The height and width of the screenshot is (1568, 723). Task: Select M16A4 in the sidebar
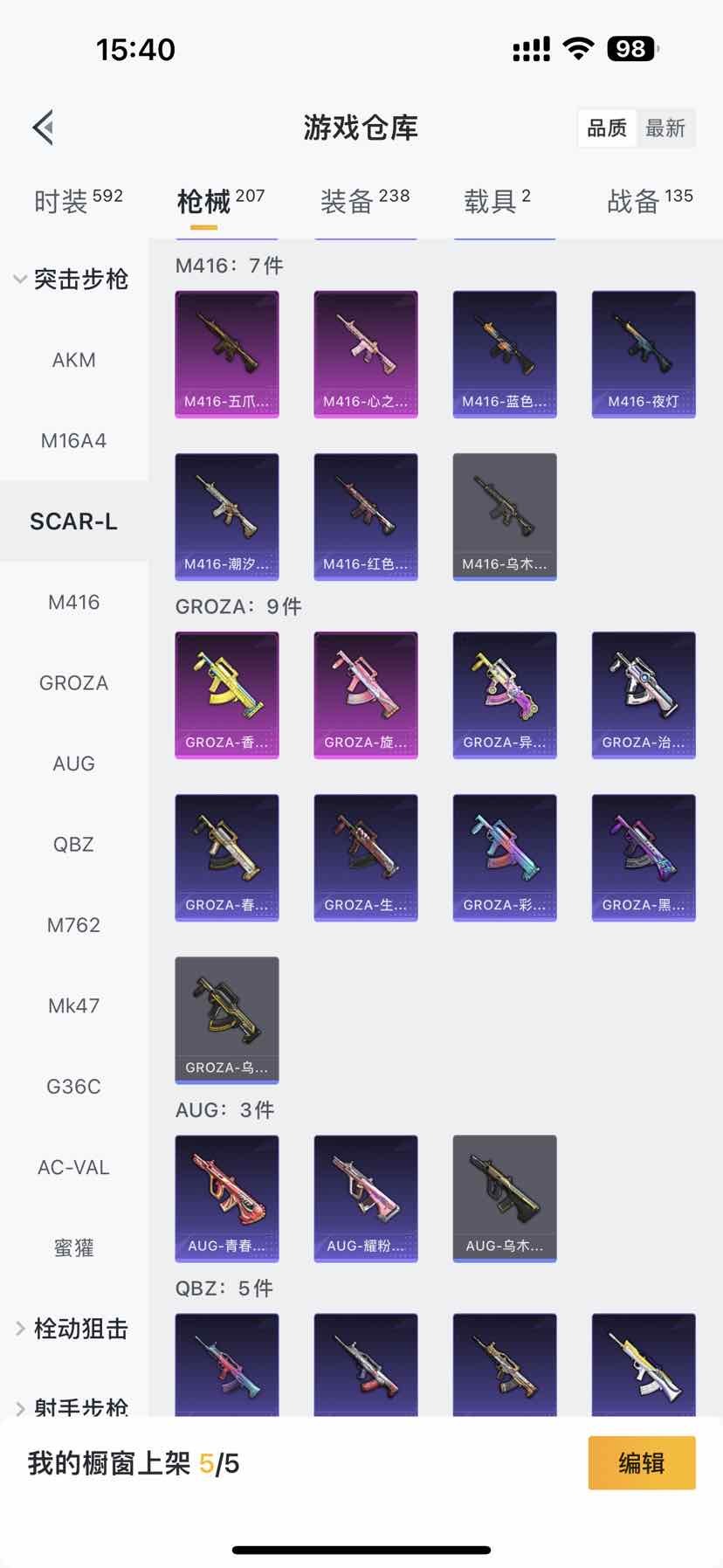pyautogui.click(x=73, y=441)
